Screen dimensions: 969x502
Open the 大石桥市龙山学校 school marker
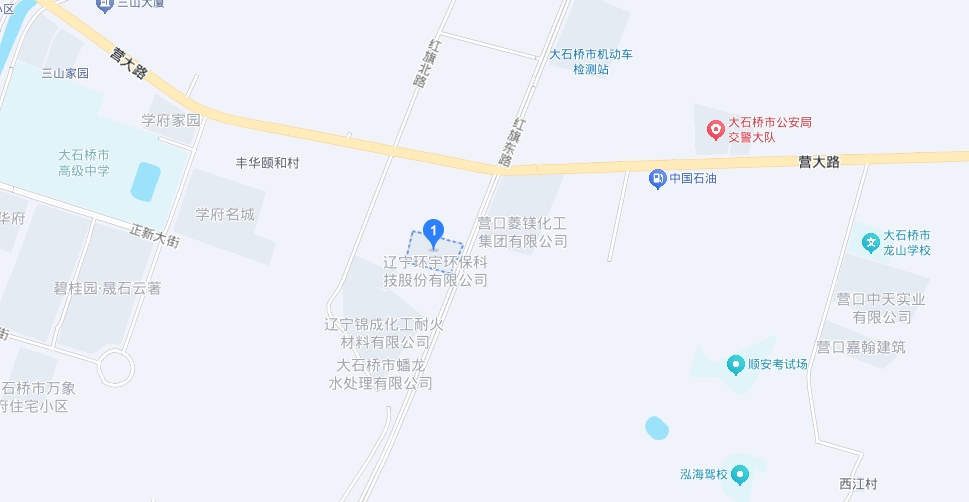[871, 243]
